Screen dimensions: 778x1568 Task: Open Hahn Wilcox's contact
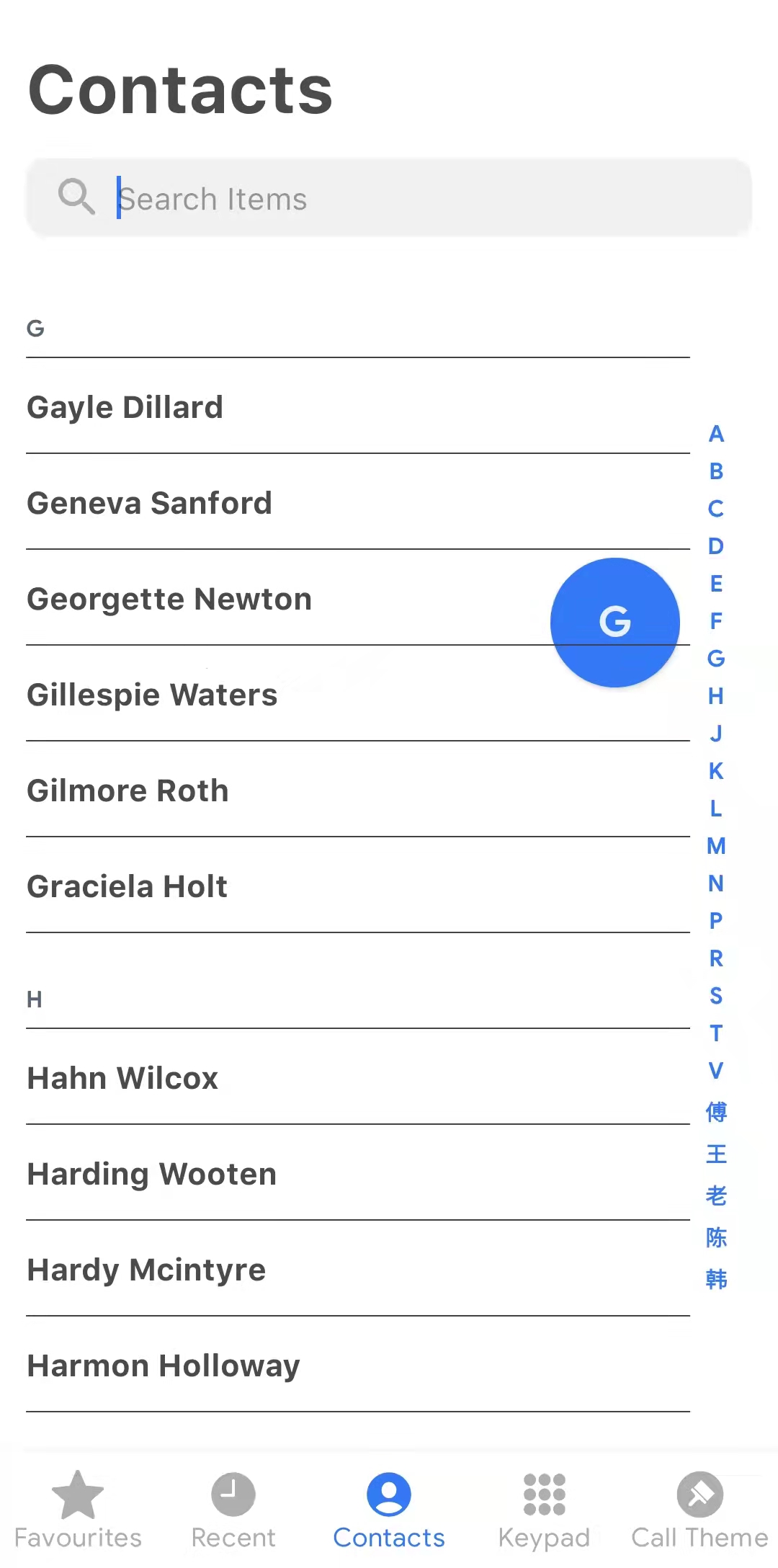(x=358, y=1077)
